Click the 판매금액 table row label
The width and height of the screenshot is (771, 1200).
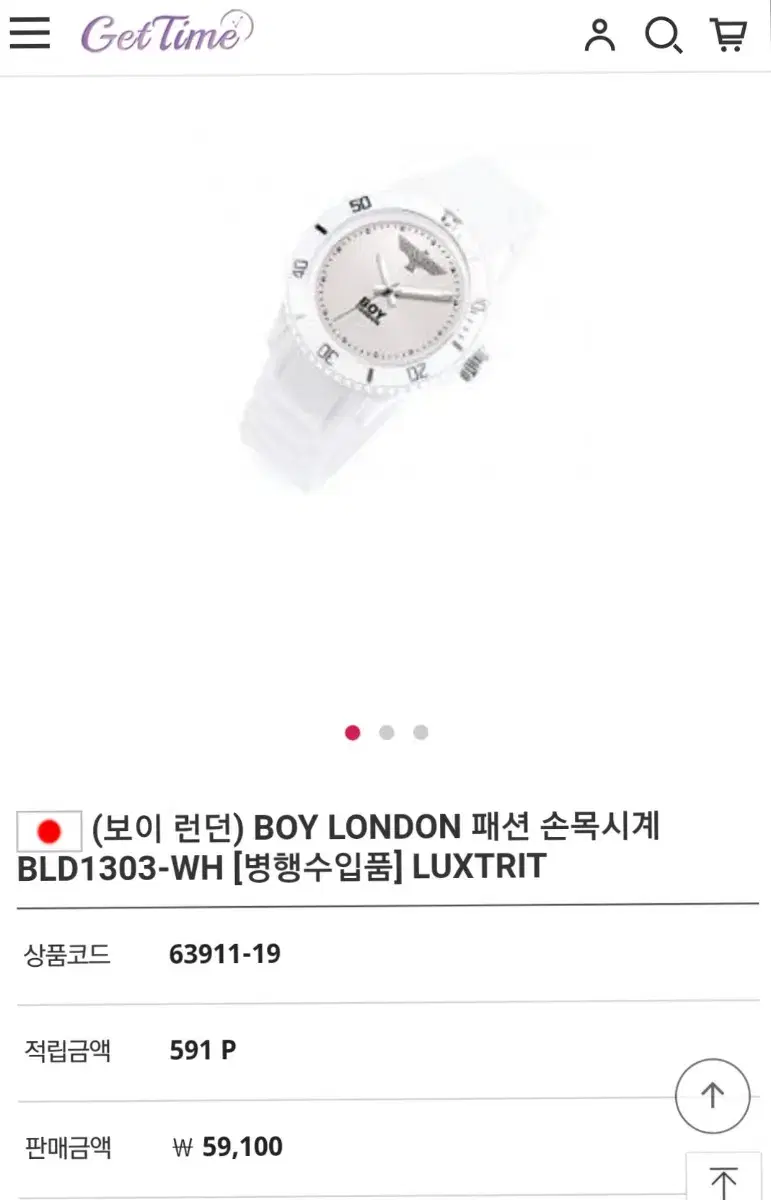tap(71, 1148)
